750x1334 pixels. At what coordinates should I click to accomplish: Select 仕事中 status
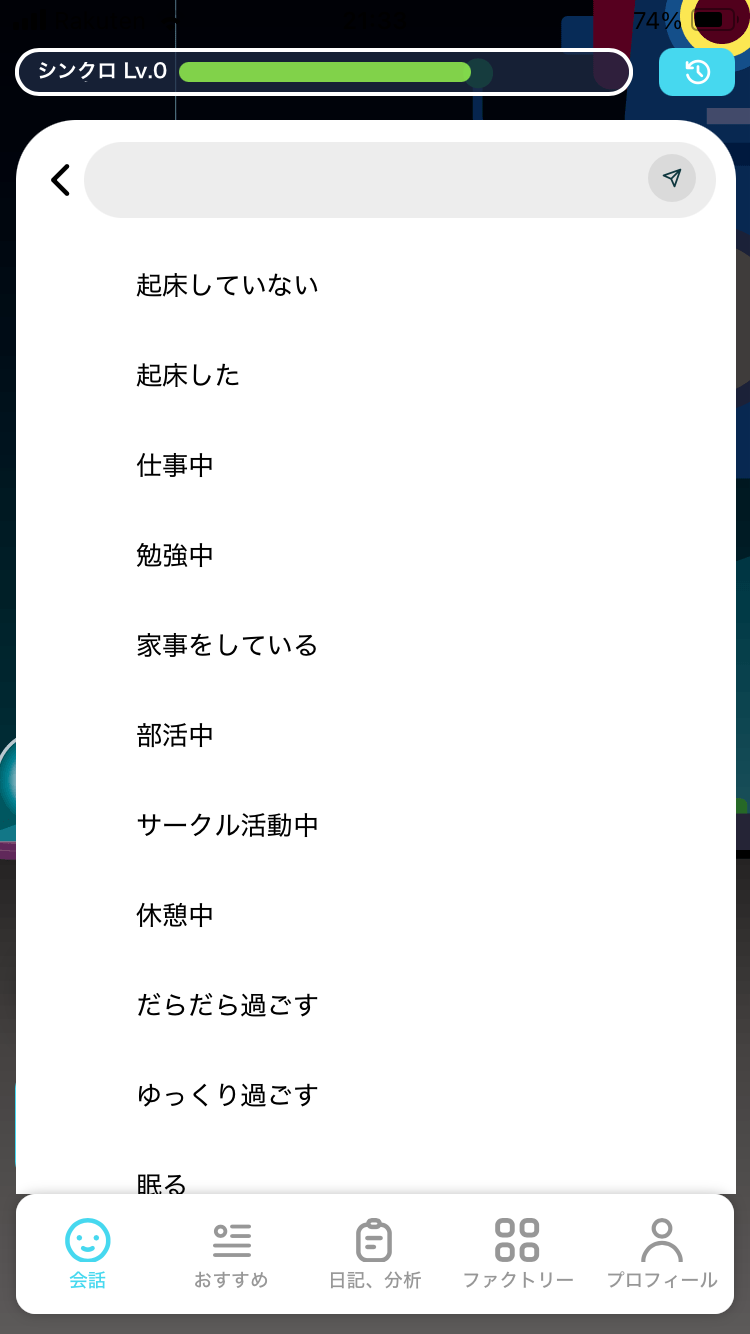coord(175,466)
